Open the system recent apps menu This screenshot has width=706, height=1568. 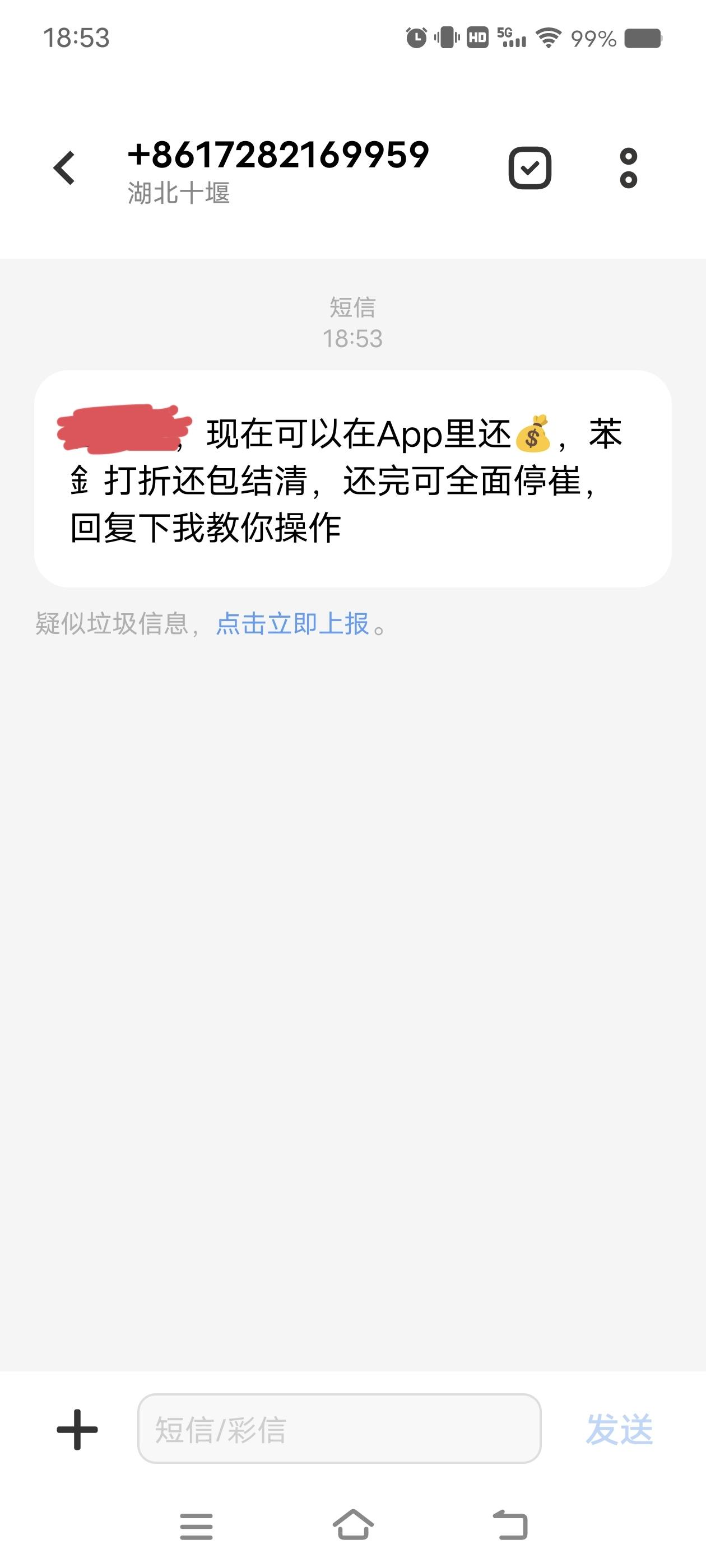click(196, 1526)
